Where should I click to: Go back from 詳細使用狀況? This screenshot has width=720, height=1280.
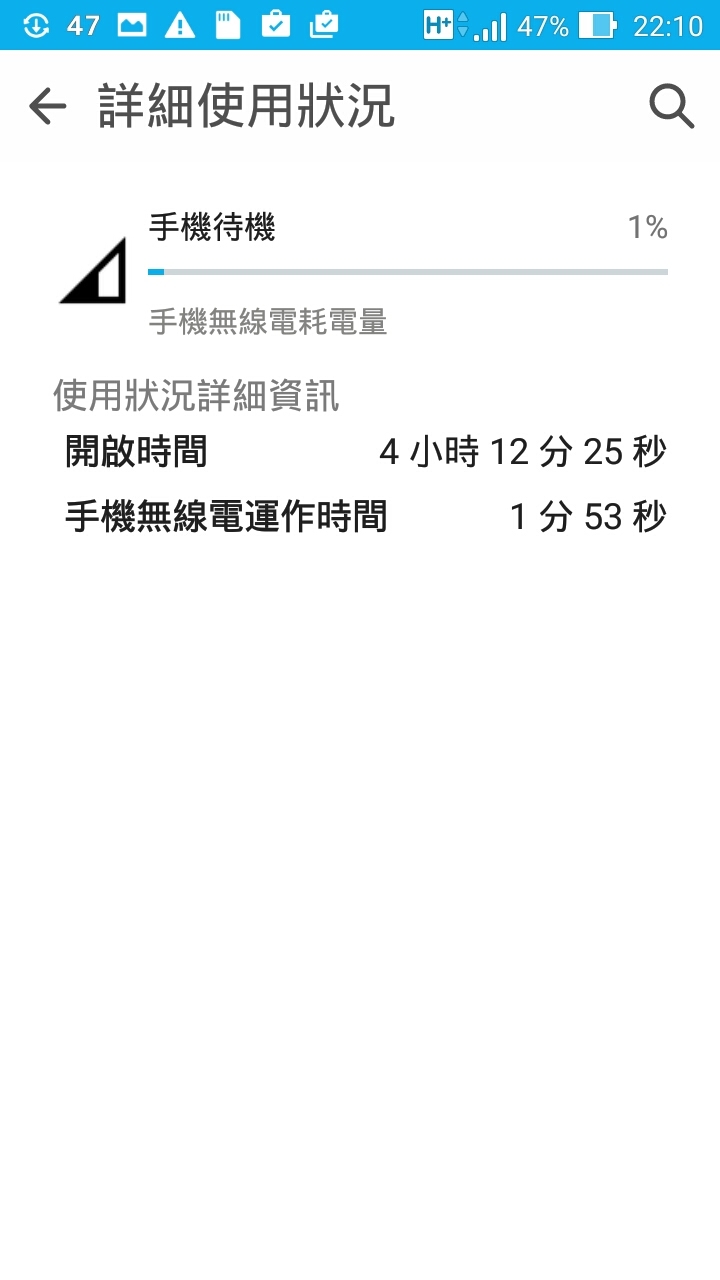pos(47,106)
